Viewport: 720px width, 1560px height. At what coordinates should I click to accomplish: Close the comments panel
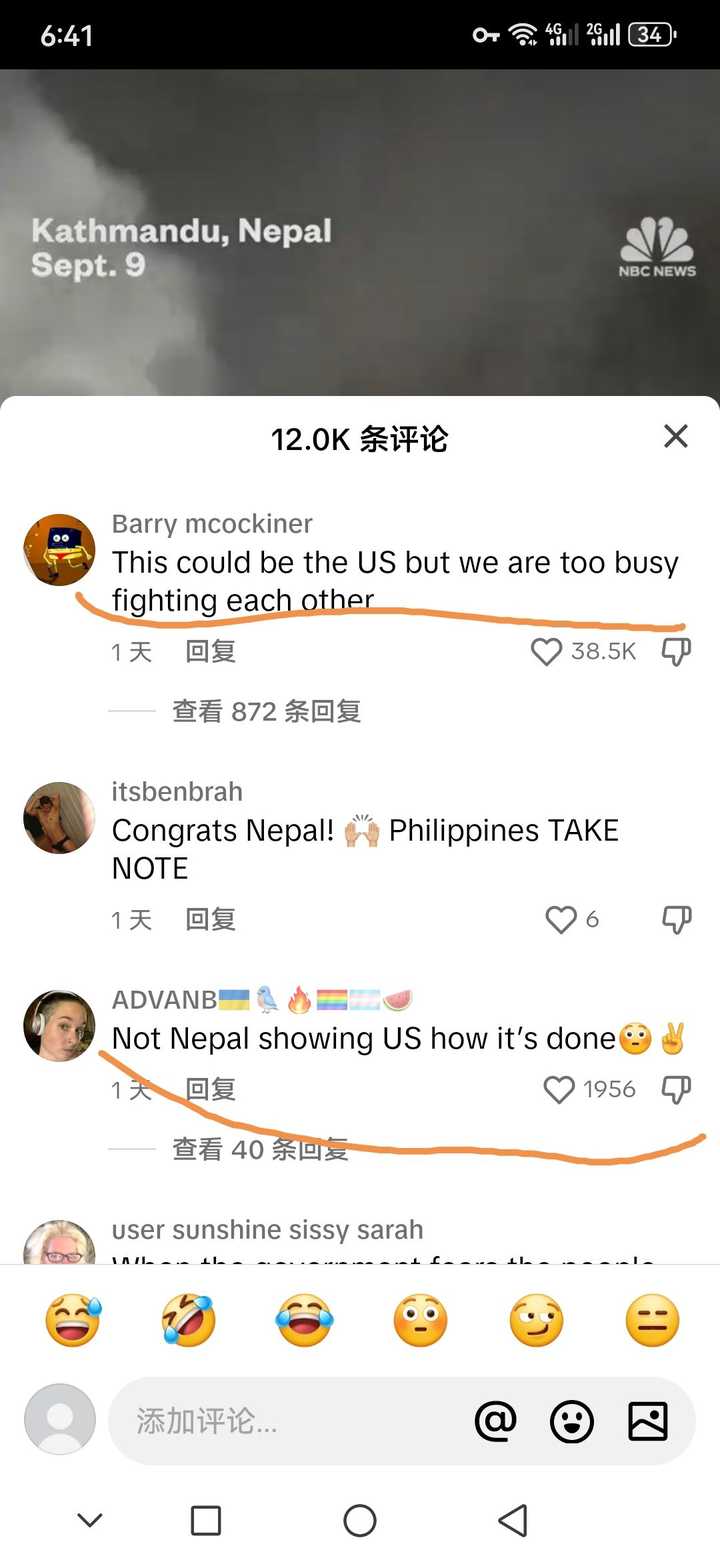[676, 436]
